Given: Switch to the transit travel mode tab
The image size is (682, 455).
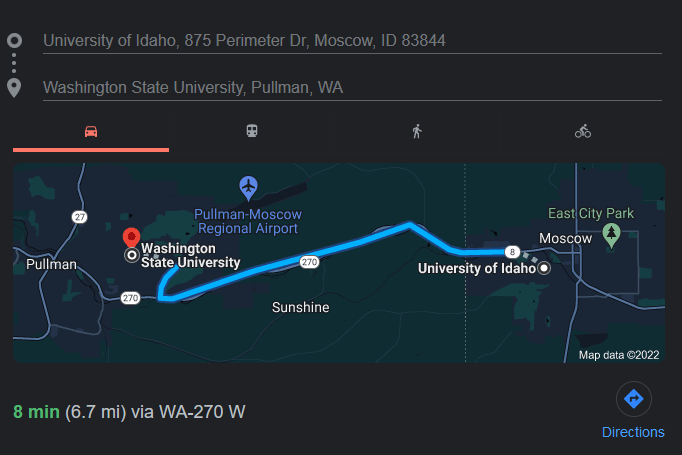Looking at the screenshot, I should click(x=252, y=132).
